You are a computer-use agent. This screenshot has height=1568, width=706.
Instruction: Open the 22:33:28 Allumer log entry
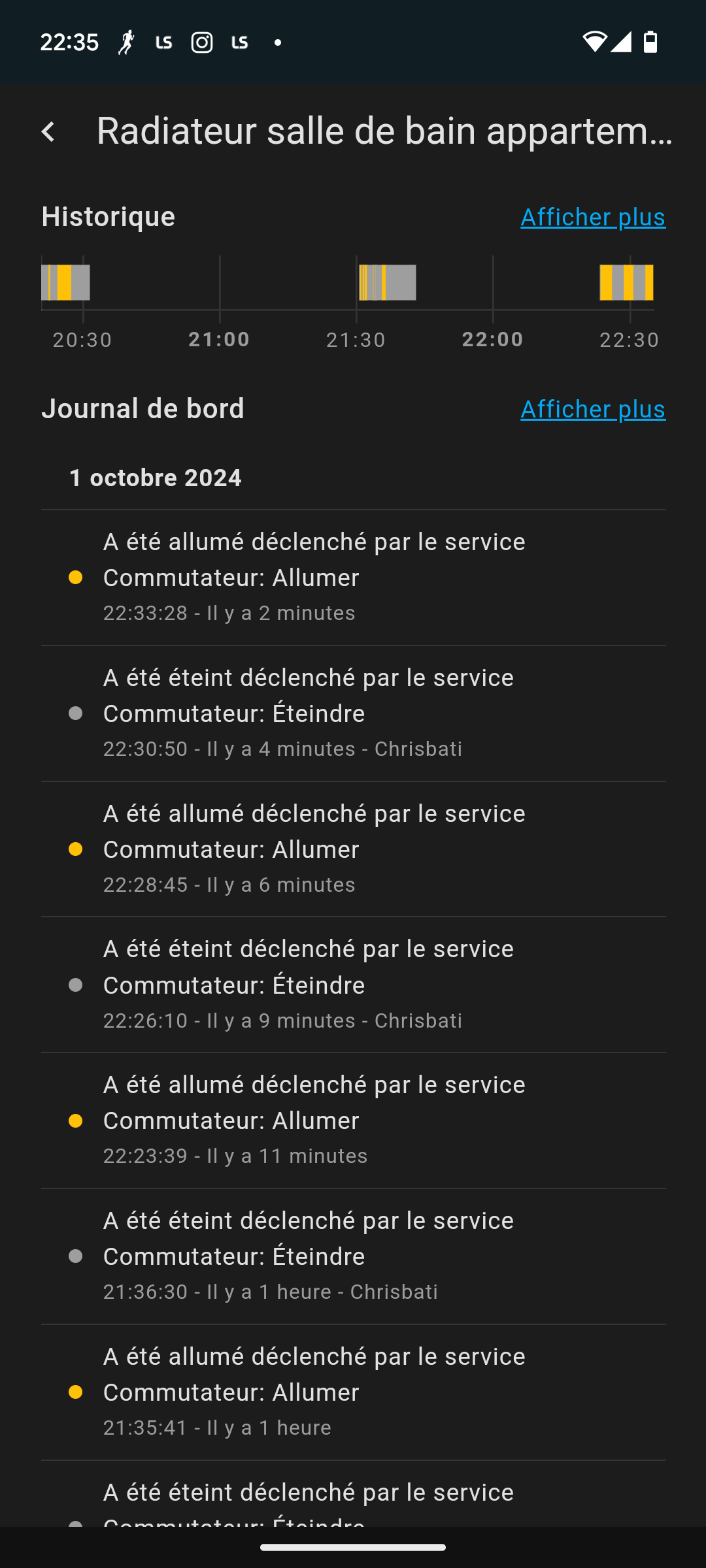click(x=354, y=578)
